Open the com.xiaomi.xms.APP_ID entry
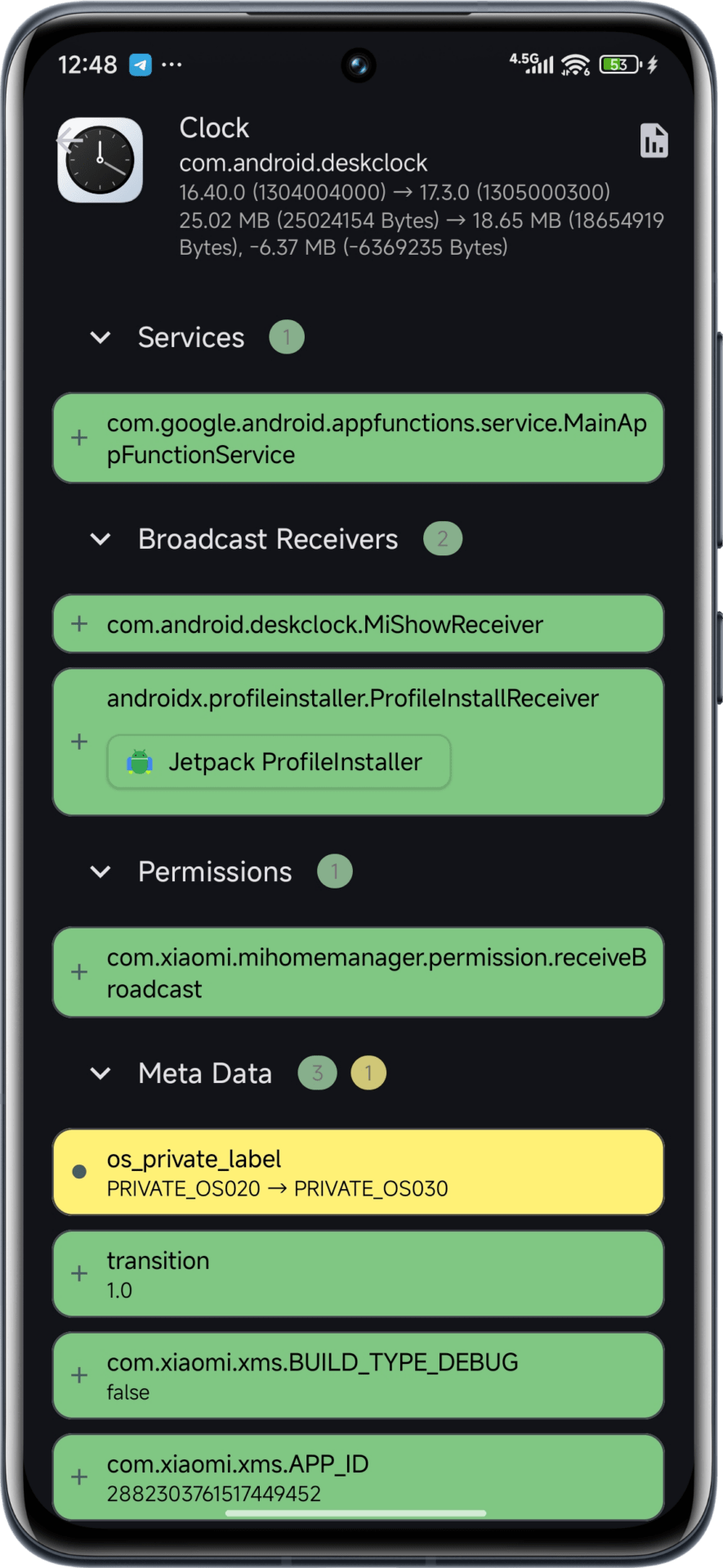Image resolution: width=723 pixels, height=1568 pixels. point(358,1477)
